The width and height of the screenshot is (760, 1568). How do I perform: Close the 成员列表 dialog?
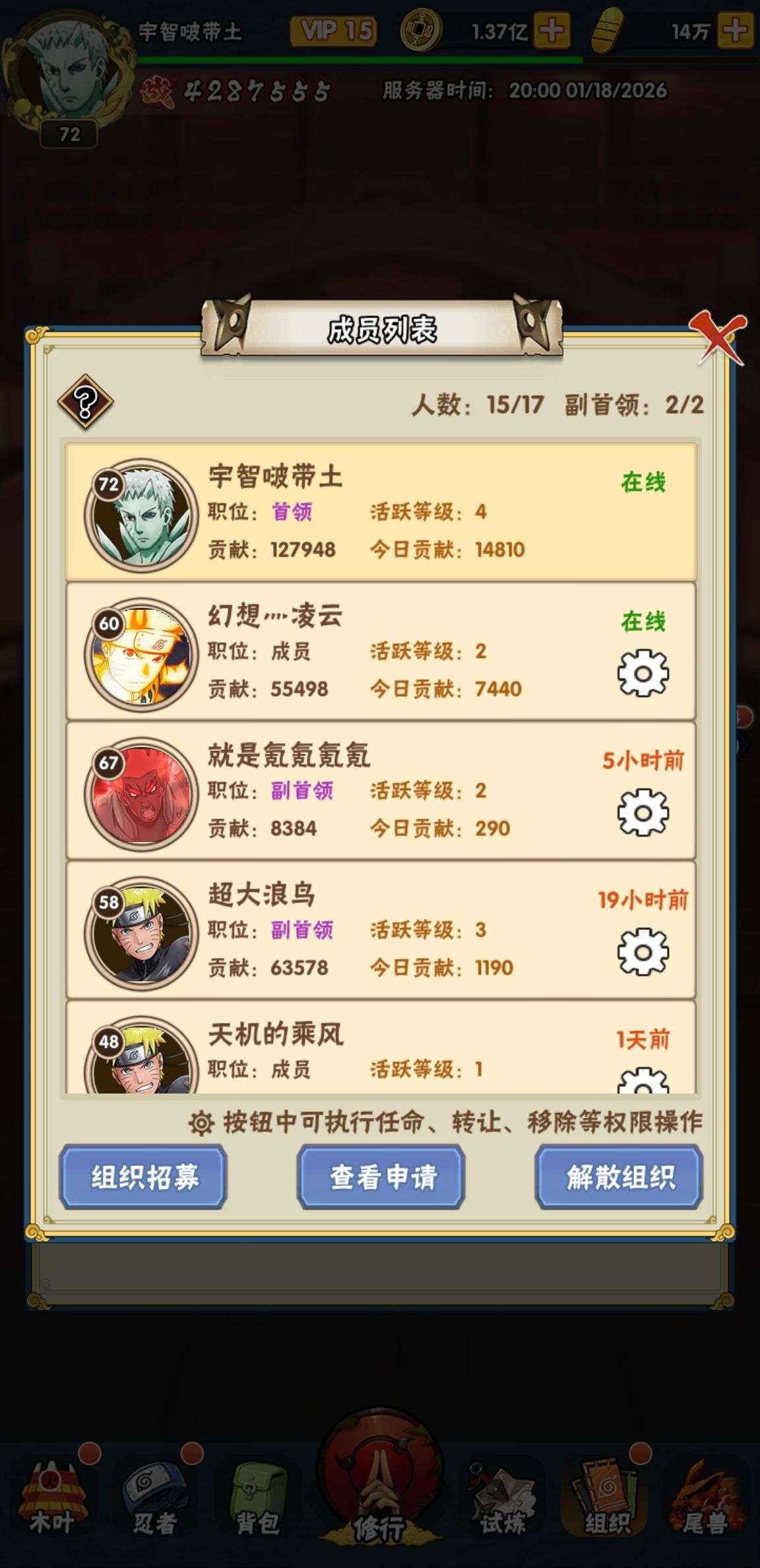716,339
